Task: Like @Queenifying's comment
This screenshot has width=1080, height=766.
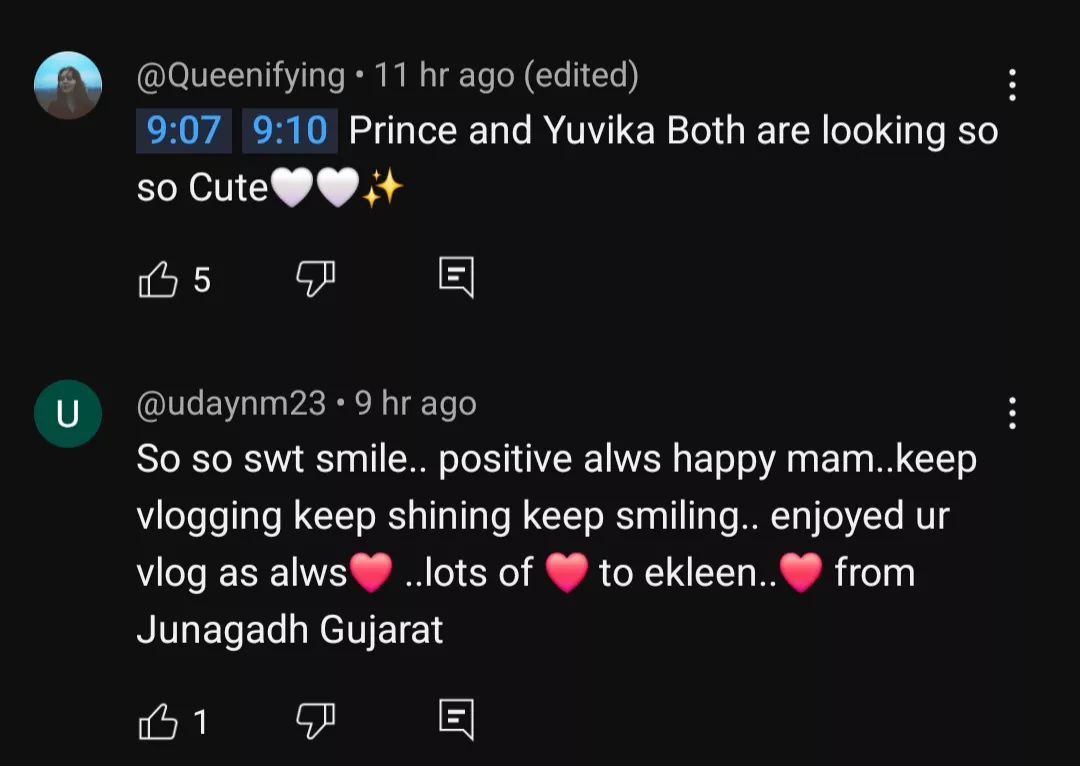Action: tap(157, 281)
